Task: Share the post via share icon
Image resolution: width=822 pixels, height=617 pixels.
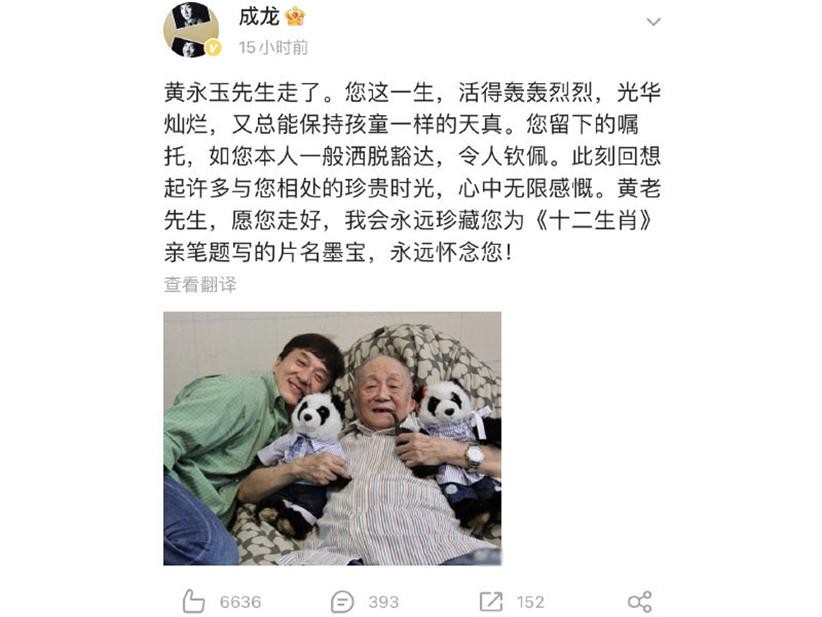Action: pyautogui.click(x=639, y=601)
